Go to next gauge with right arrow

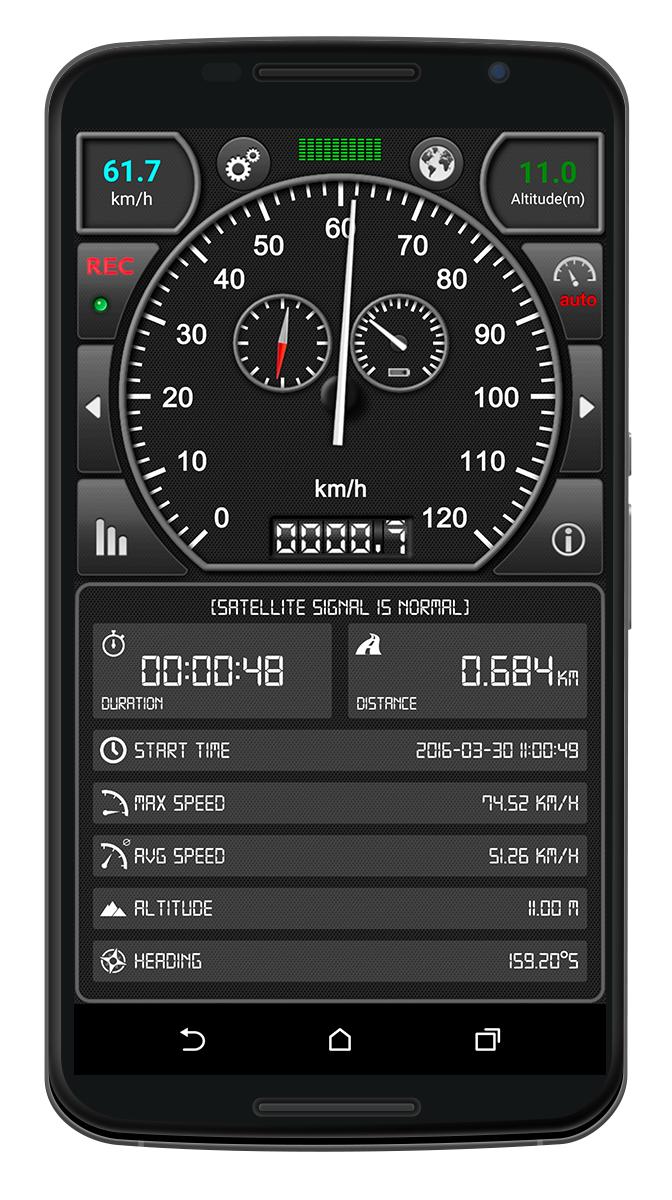[x=586, y=408]
